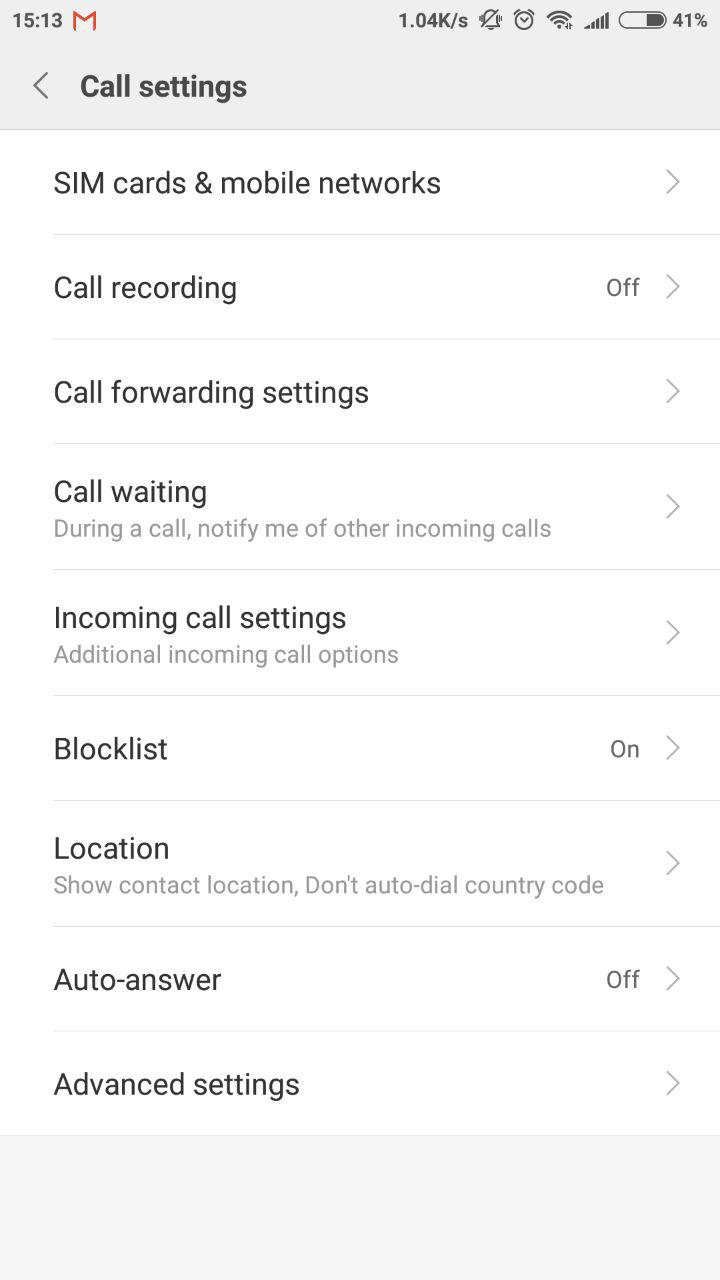
Task: Go back from Call settings
Action: [x=41, y=86]
